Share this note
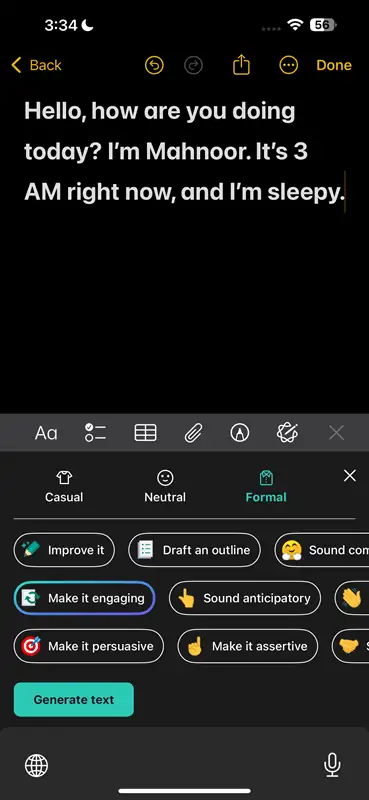 241,65
